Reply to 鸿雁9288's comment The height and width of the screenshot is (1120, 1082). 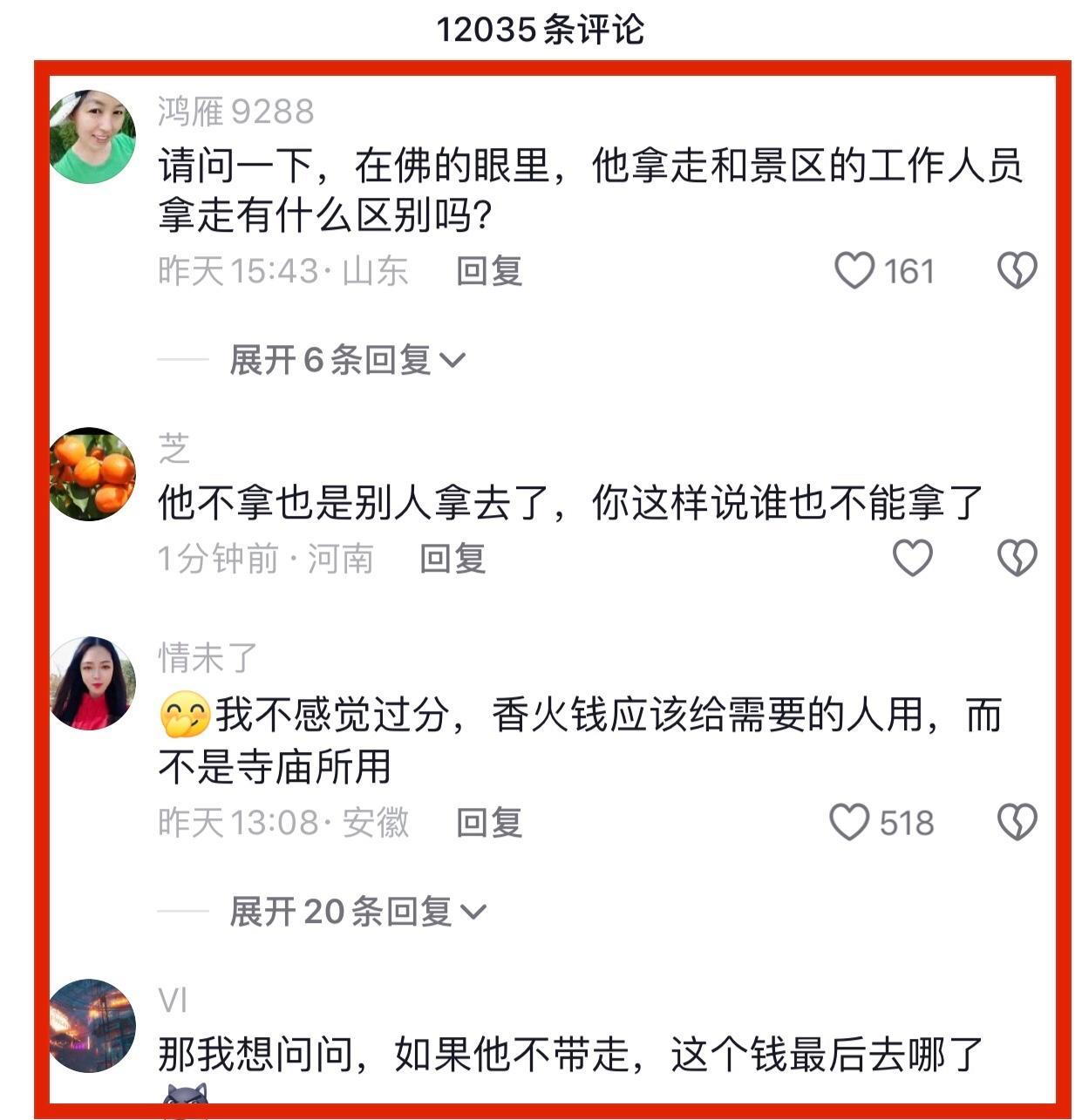pyautogui.click(x=489, y=270)
